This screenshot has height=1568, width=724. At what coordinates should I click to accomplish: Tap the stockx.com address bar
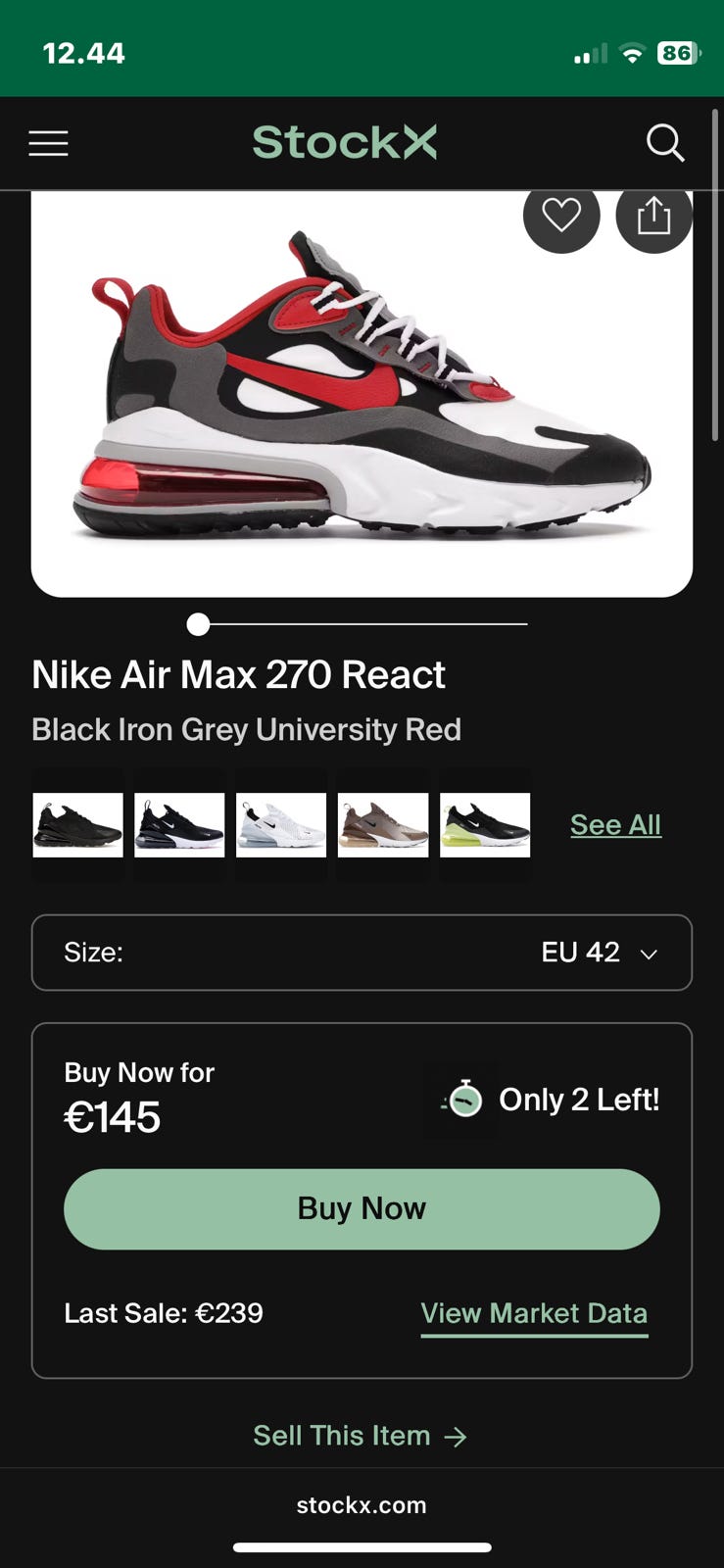pos(362,1505)
